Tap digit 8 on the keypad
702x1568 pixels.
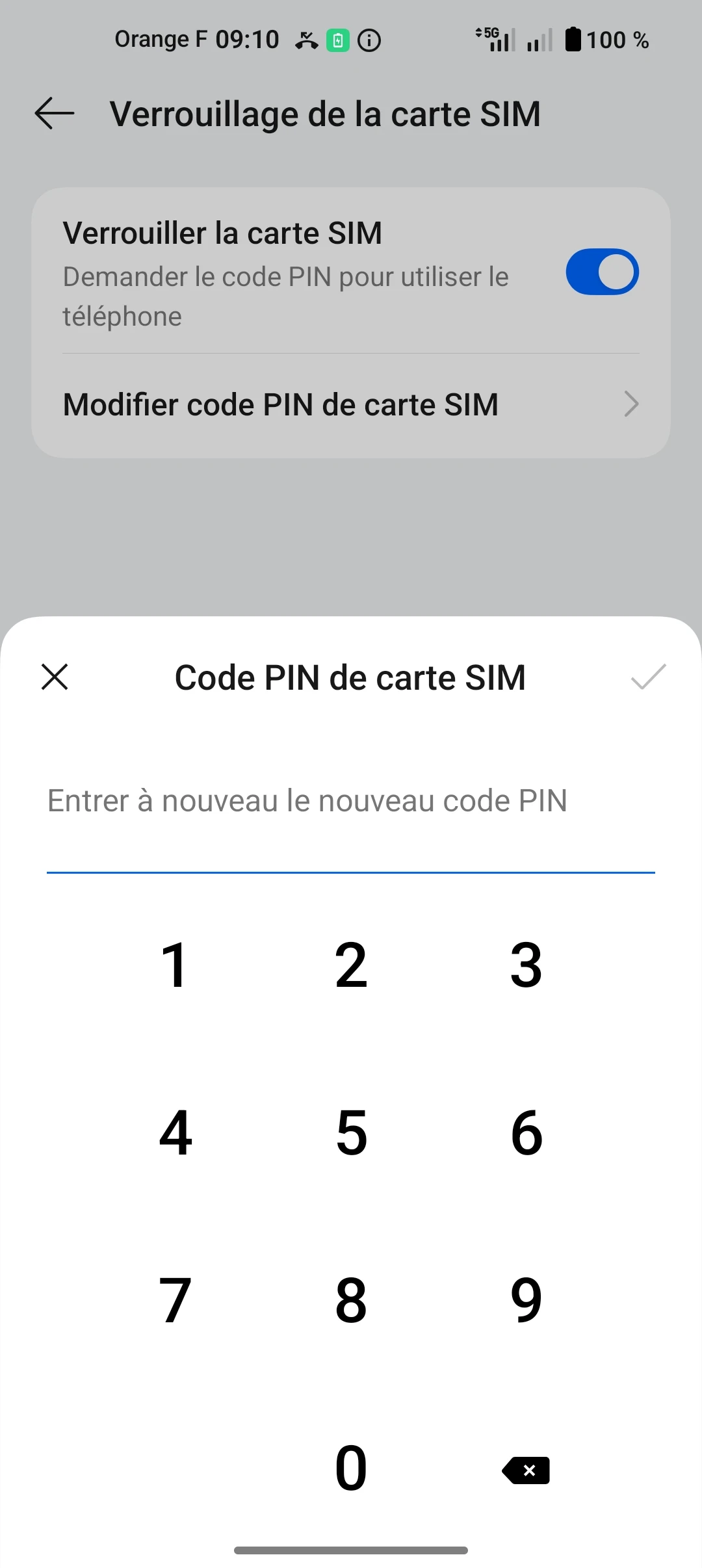[351, 1300]
